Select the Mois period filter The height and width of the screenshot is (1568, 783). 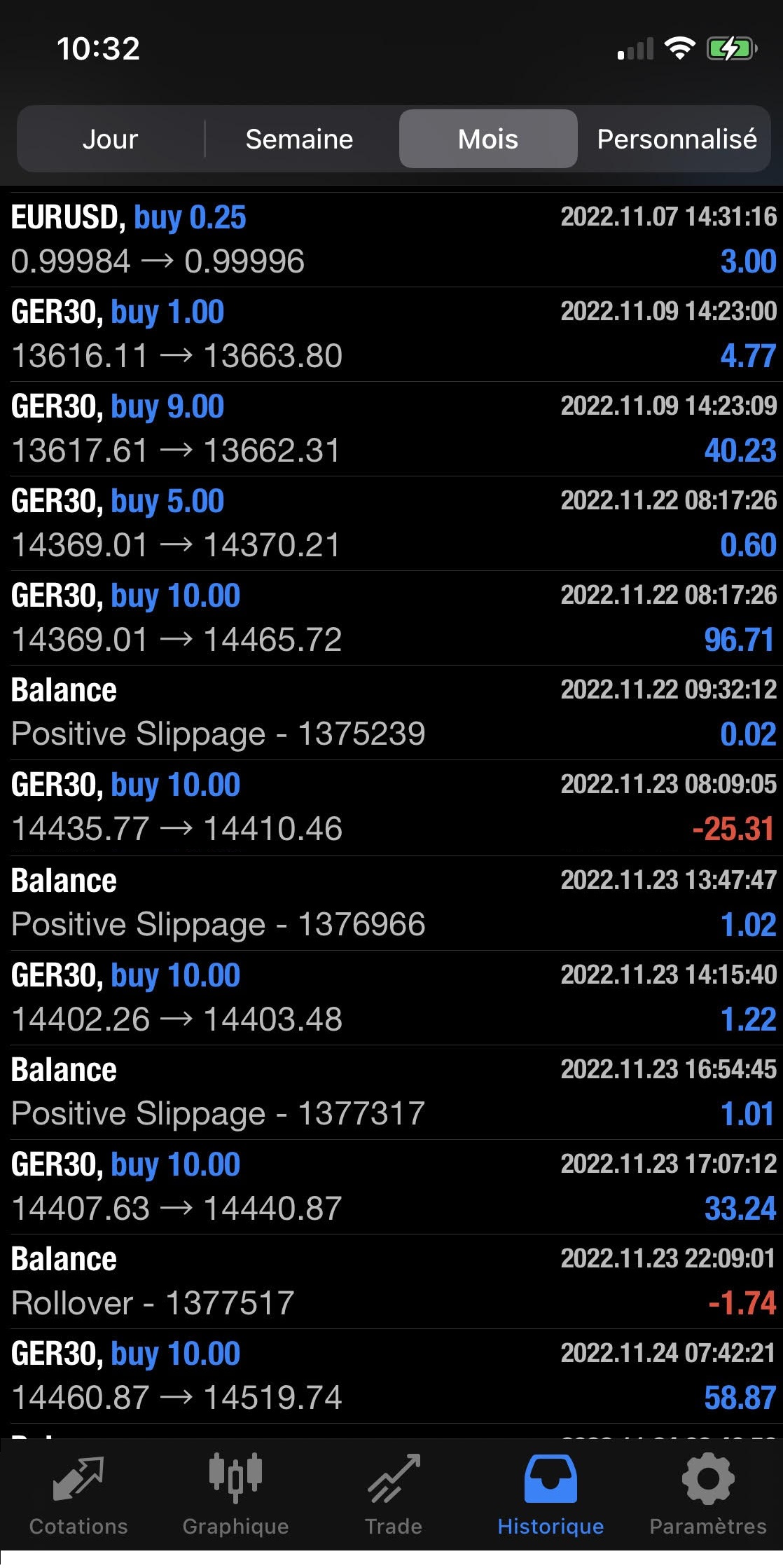[x=488, y=139]
